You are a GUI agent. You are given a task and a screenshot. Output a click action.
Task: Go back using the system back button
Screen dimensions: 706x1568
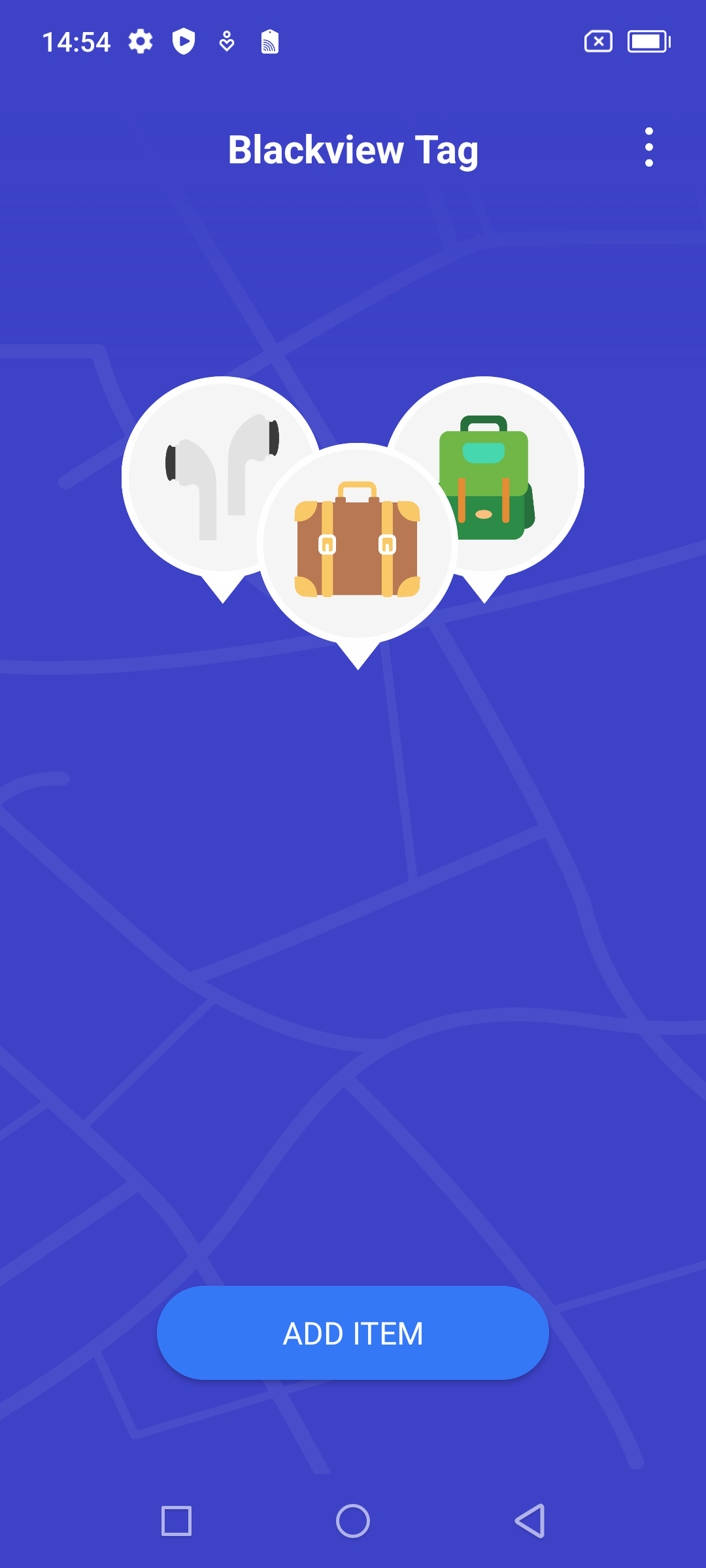(x=530, y=1521)
